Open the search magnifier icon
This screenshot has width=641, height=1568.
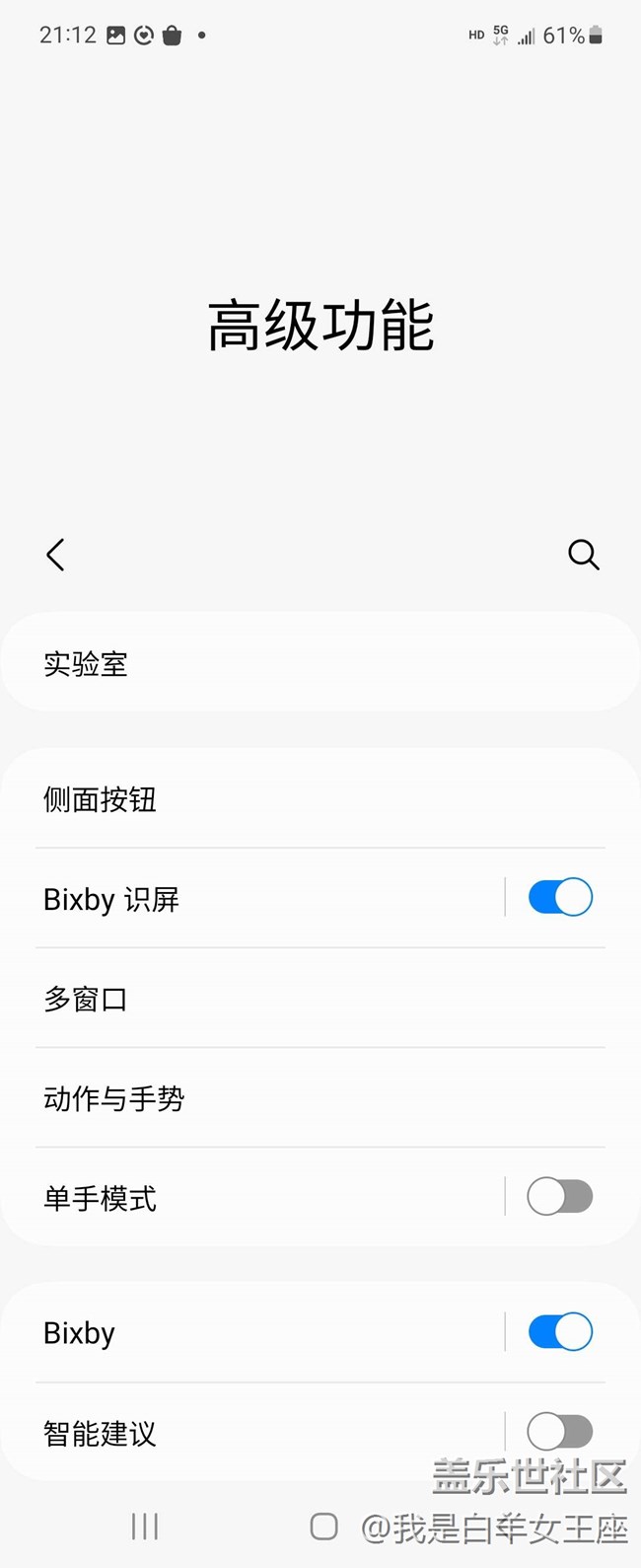point(583,555)
